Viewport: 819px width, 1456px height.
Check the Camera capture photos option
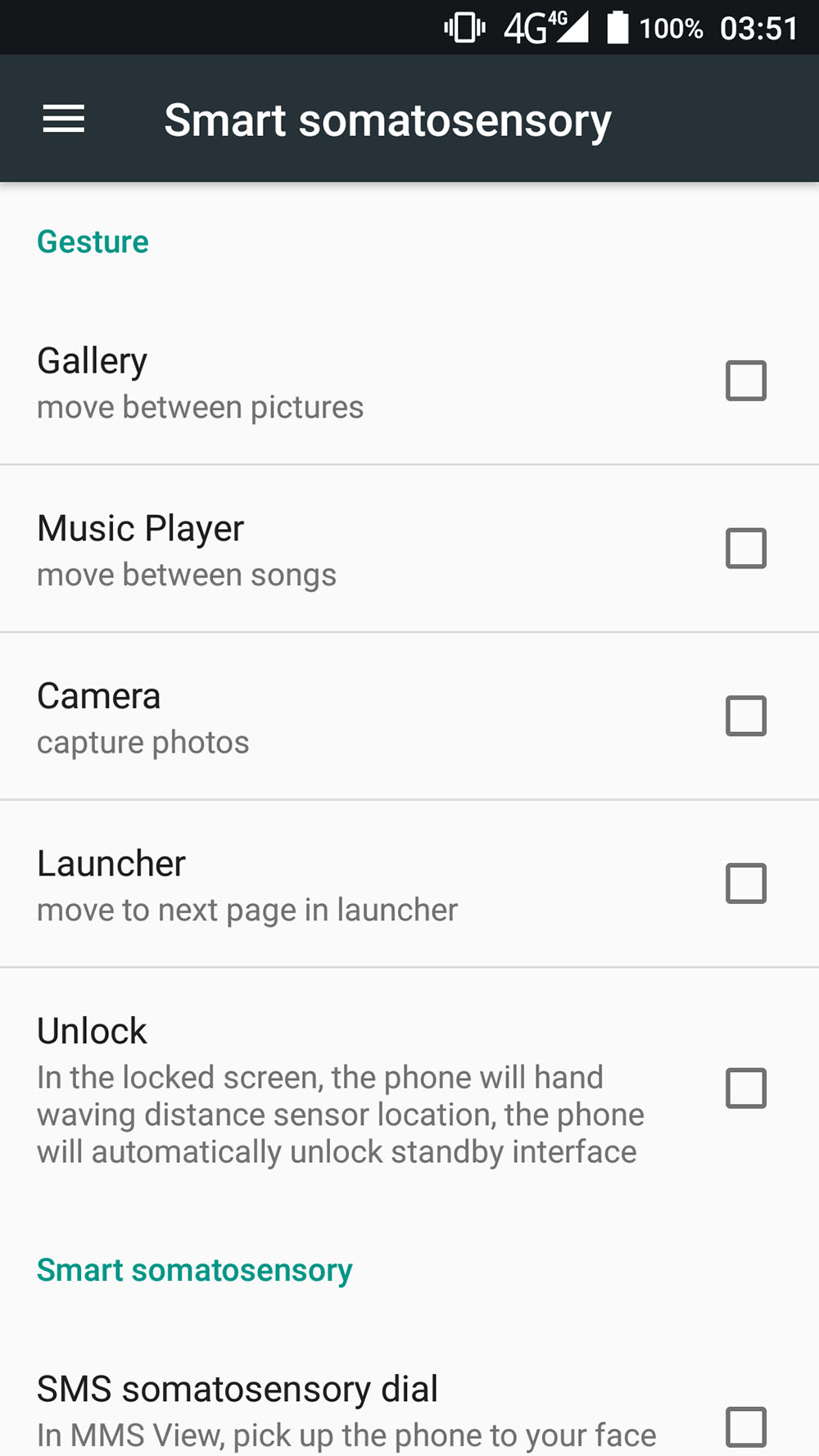[x=745, y=716]
